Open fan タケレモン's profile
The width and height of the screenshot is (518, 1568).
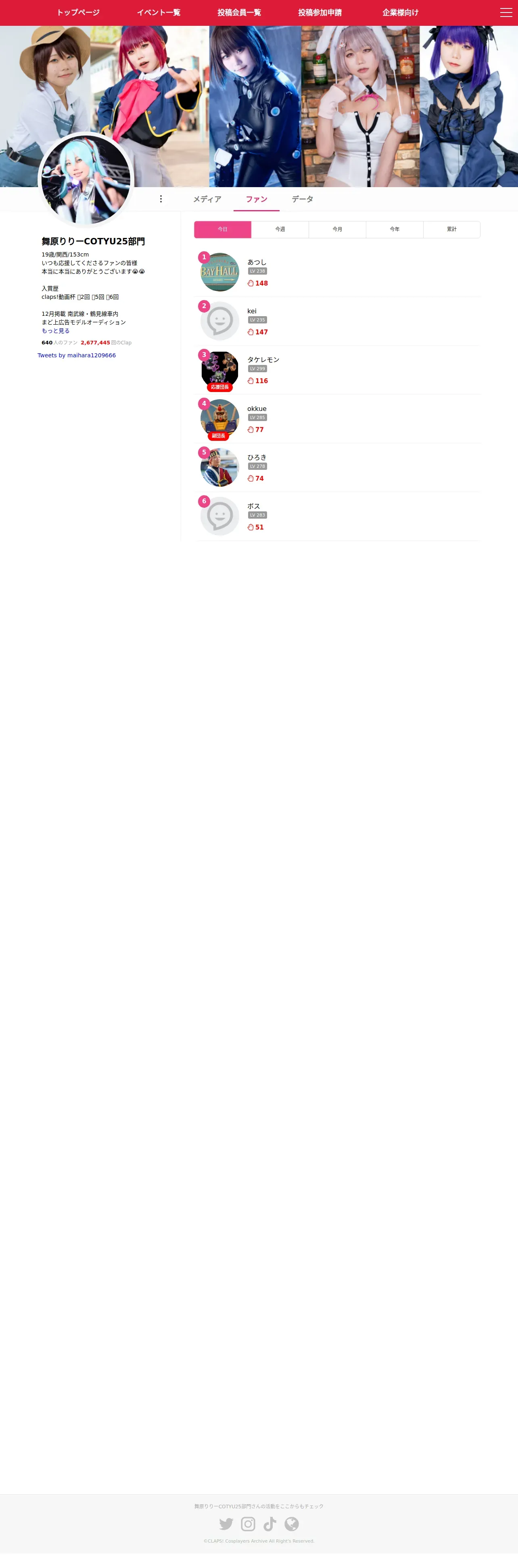coord(337,370)
